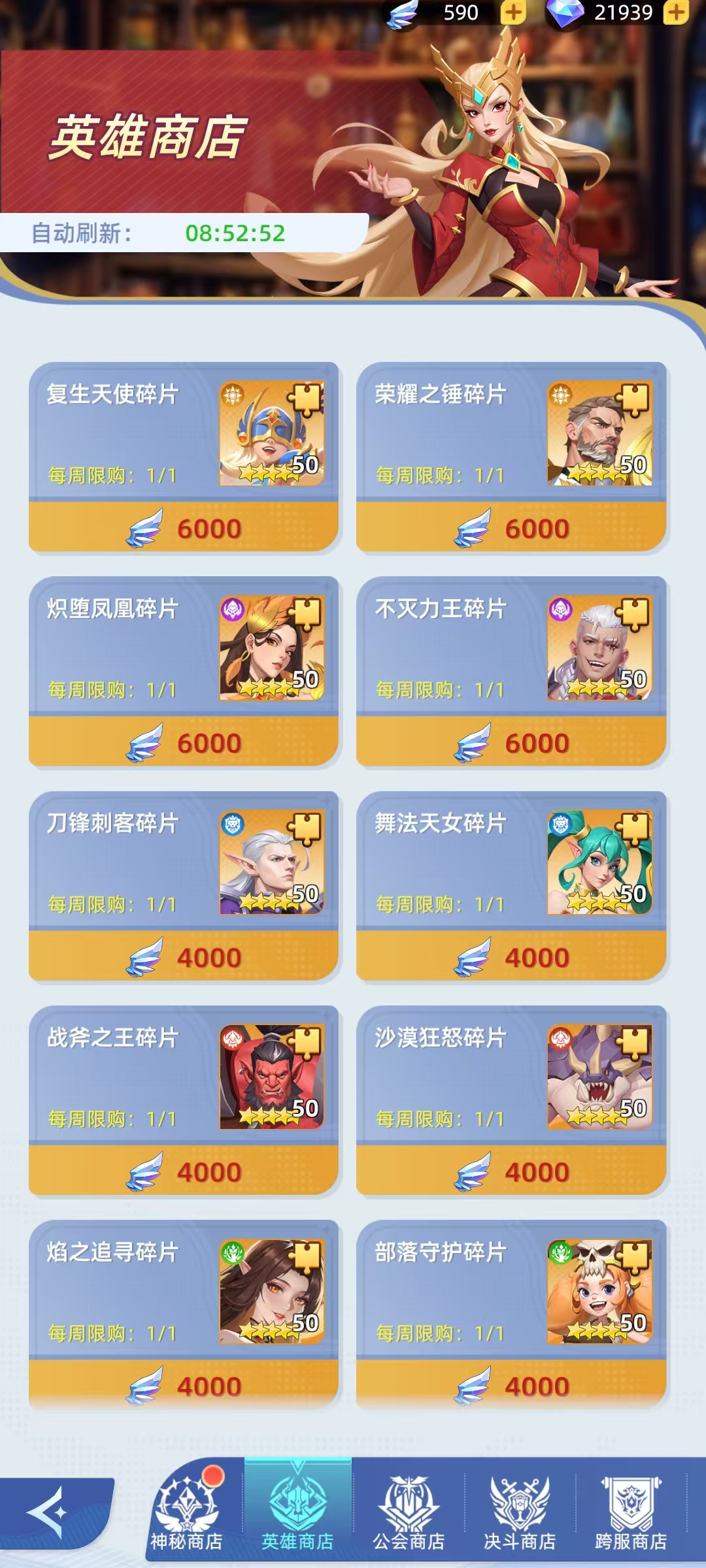Add more feather currency with plus
The width and height of the screenshot is (706, 1568).
coord(514,12)
